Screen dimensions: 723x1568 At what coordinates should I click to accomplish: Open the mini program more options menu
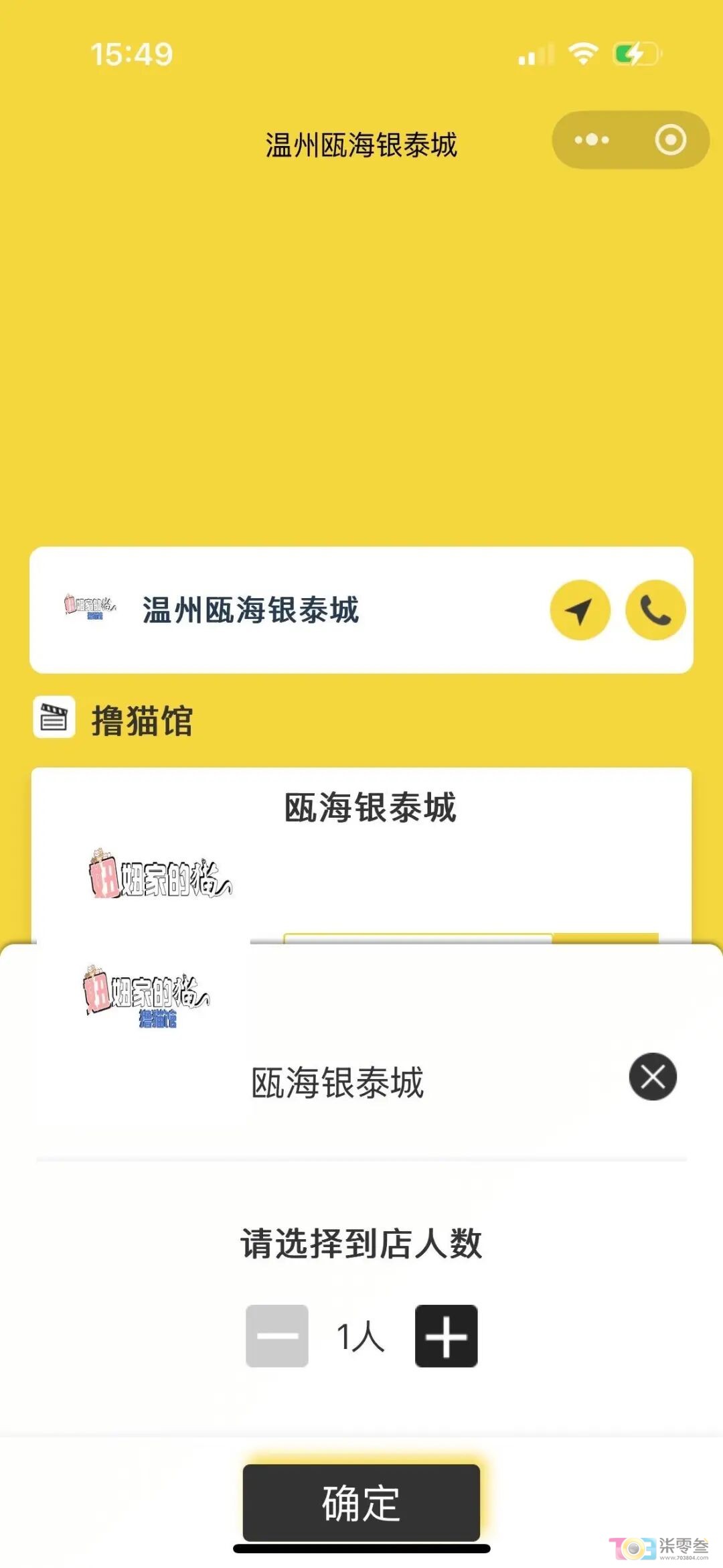pos(592,140)
